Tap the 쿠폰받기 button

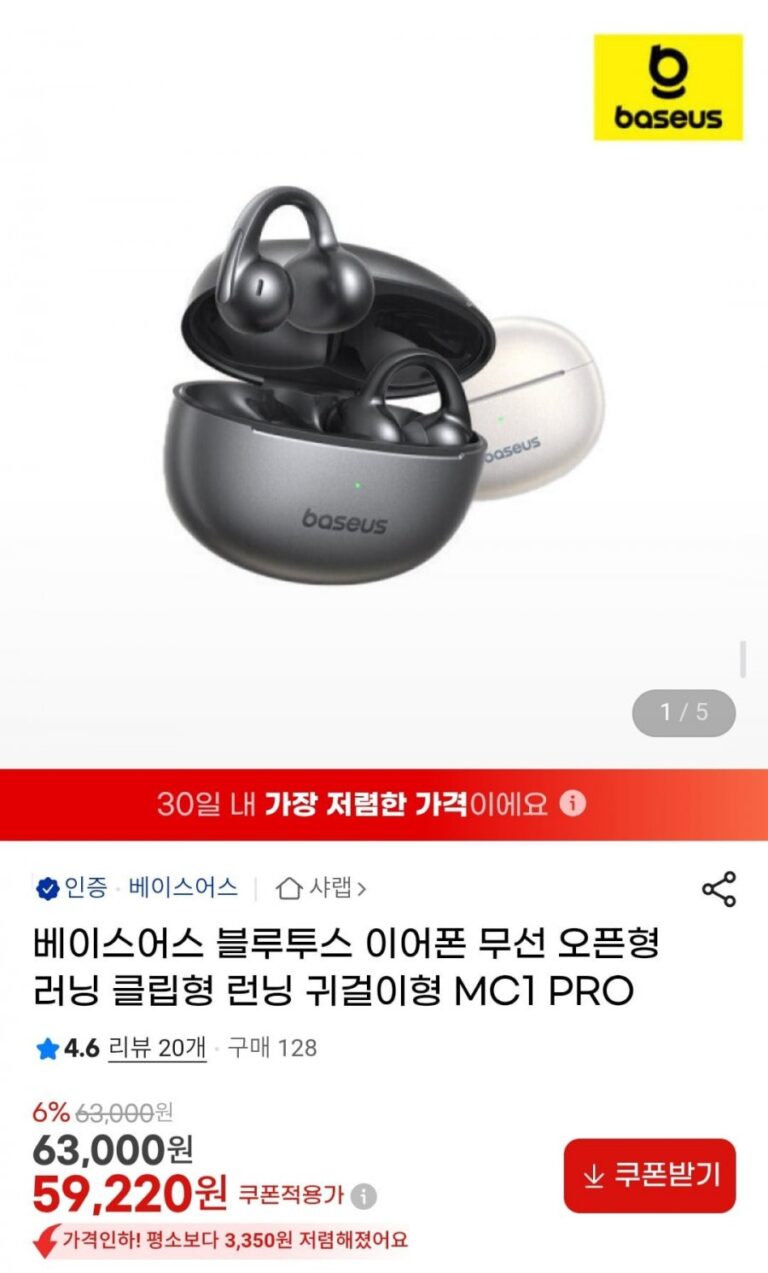(649, 1175)
